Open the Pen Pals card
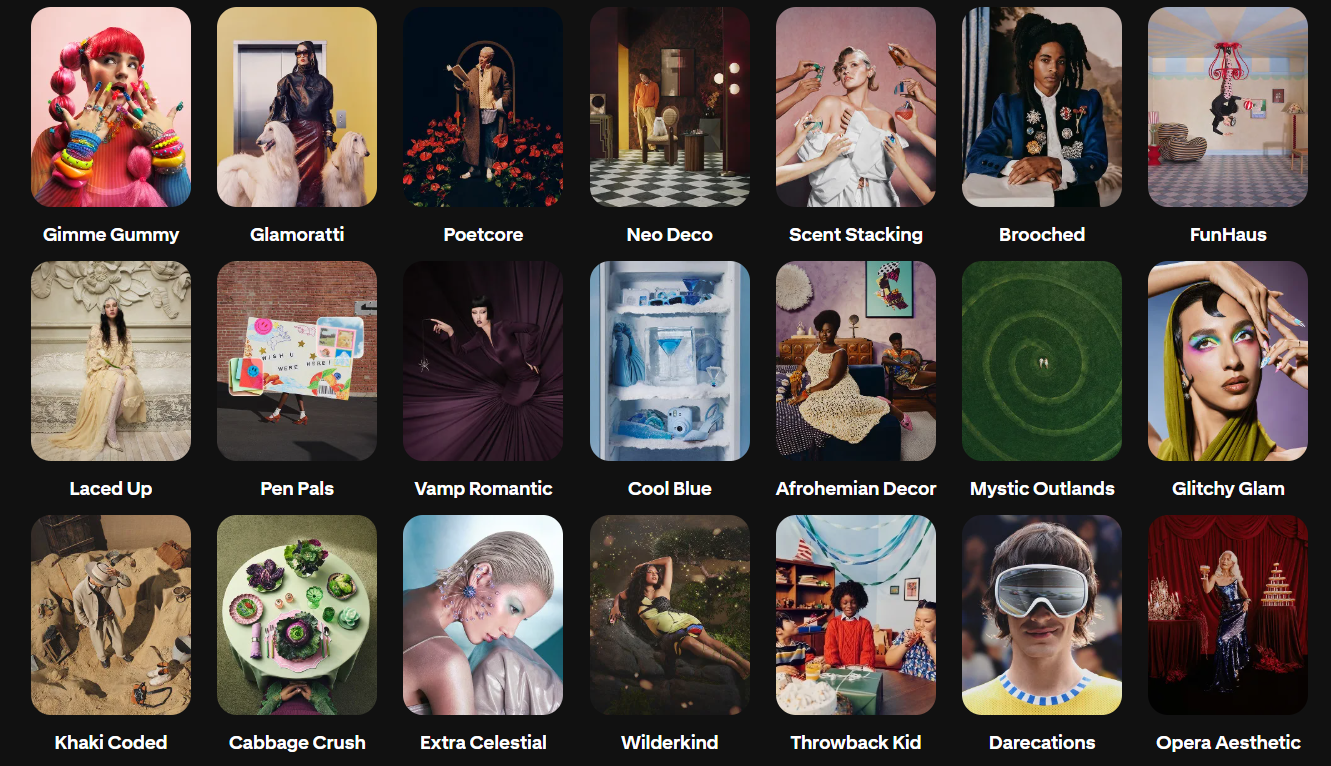The width and height of the screenshot is (1331, 766). coord(297,361)
